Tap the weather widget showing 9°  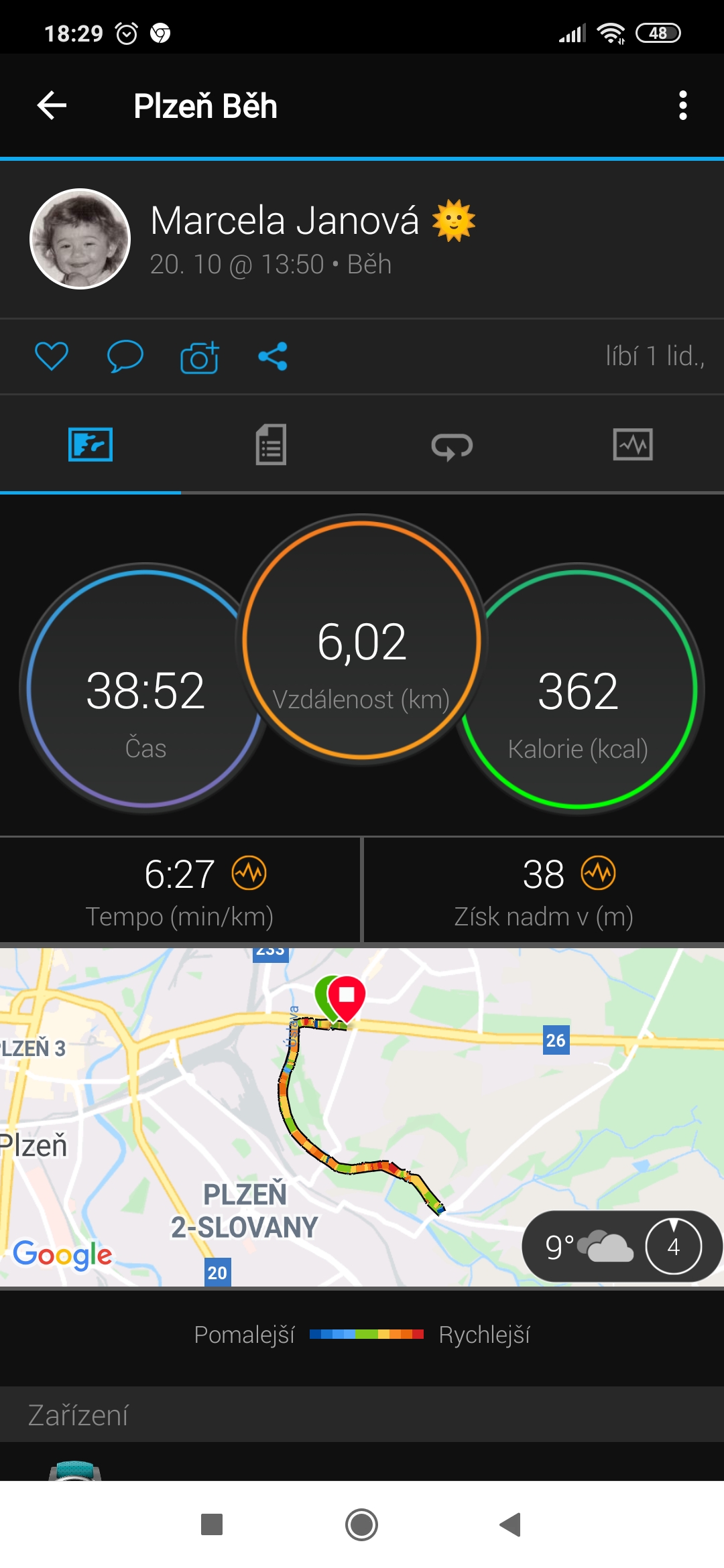[621, 1246]
